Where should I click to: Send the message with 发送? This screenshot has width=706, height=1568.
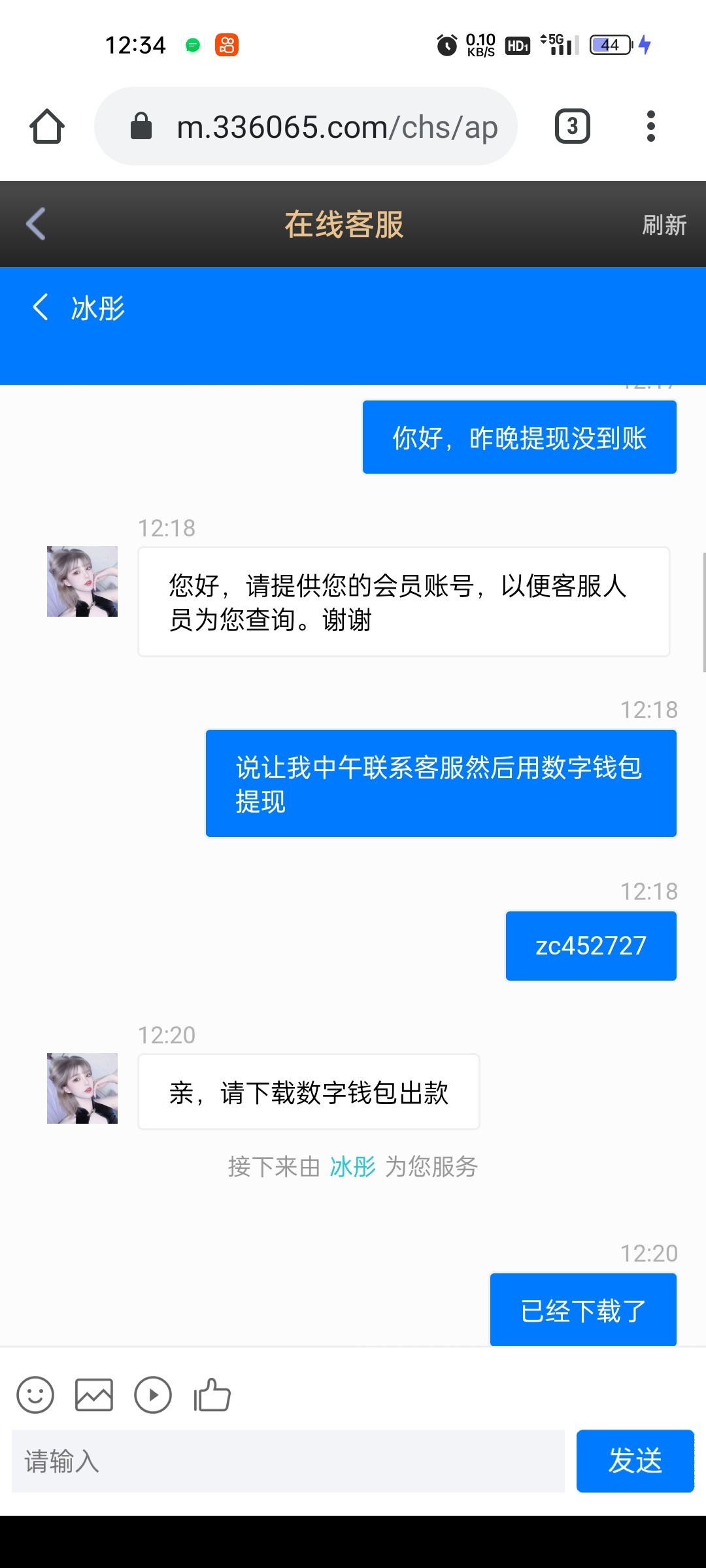click(635, 1461)
